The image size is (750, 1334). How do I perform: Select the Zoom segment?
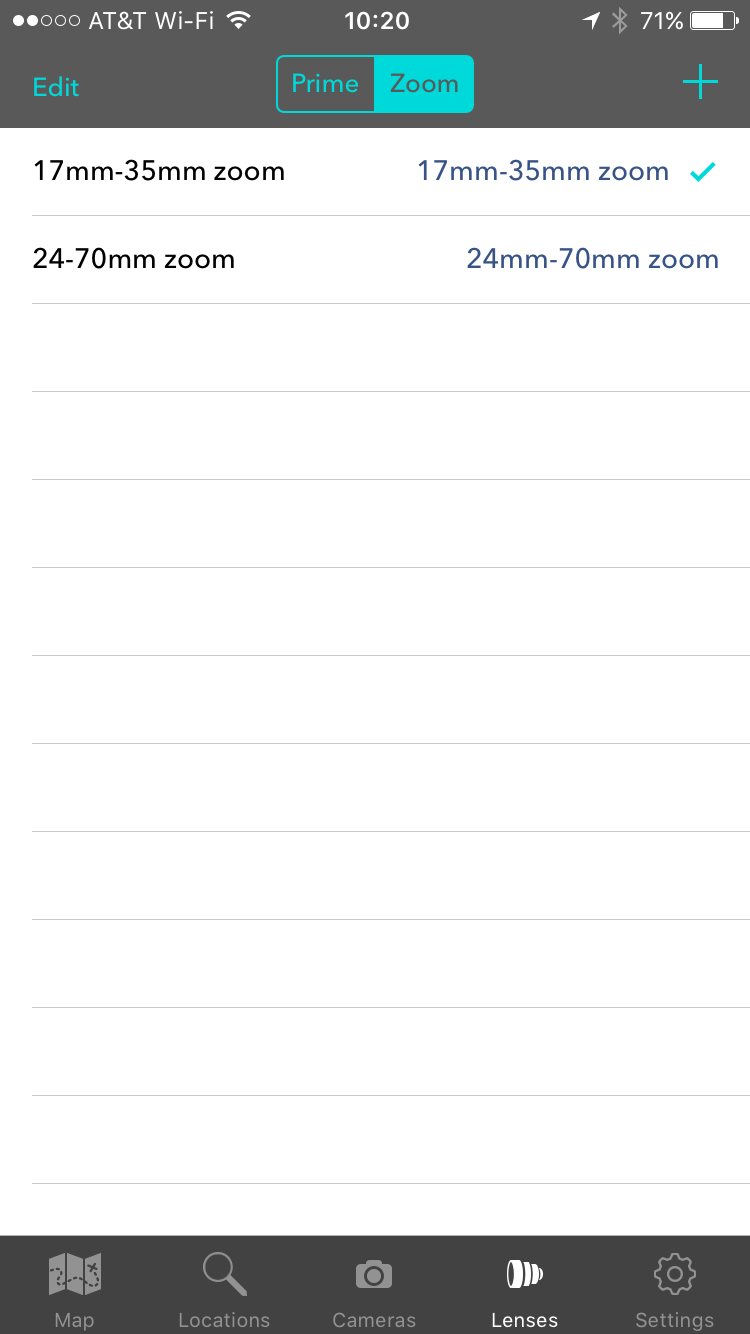pos(424,84)
